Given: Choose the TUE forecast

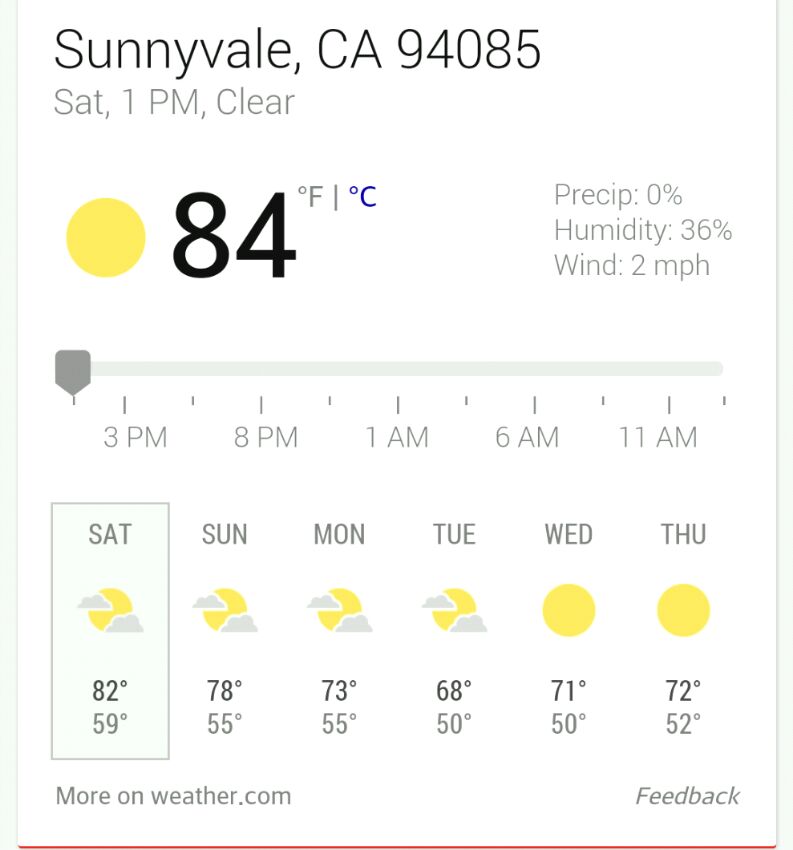Looking at the screenshot, I should tap(454, 630).
